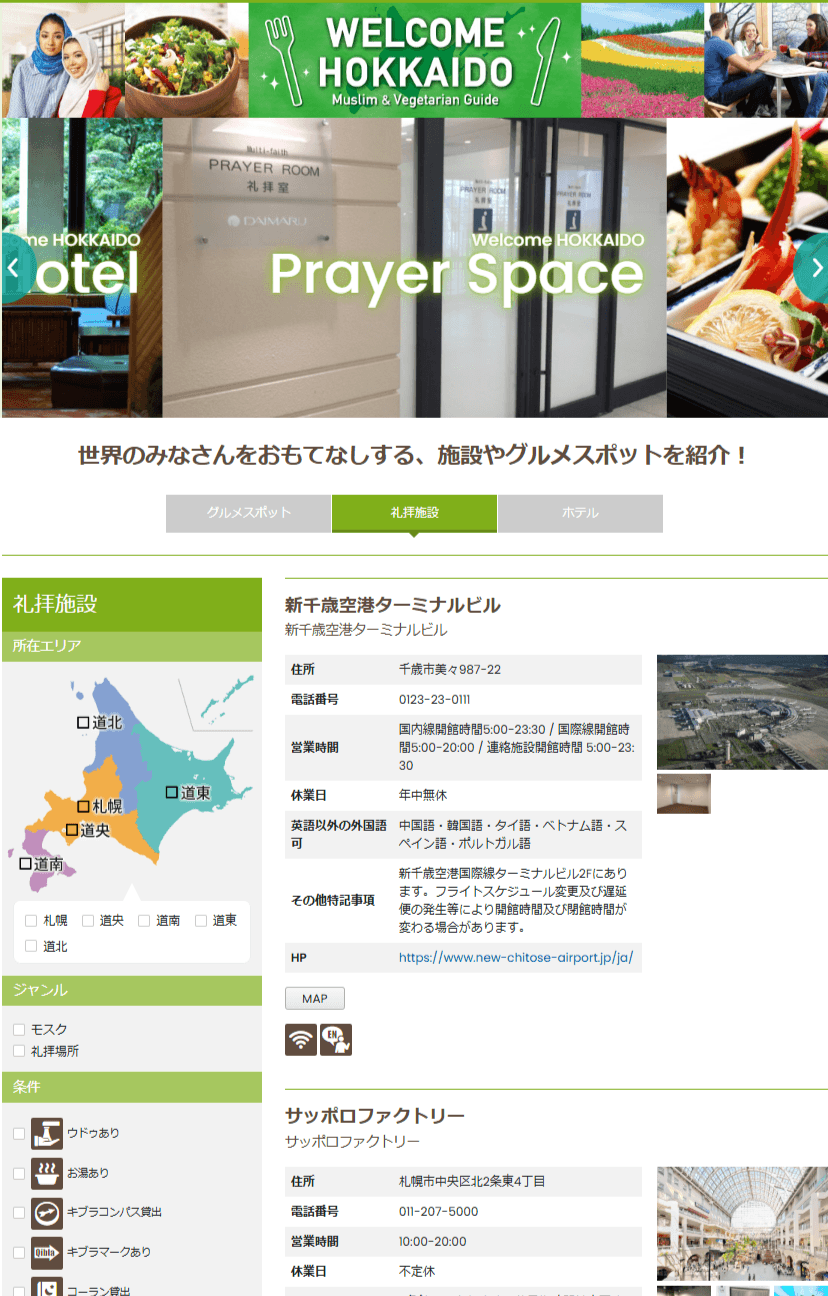Toggle the 道北 area checkbox

pyautogui.click(x=31, y=946)
